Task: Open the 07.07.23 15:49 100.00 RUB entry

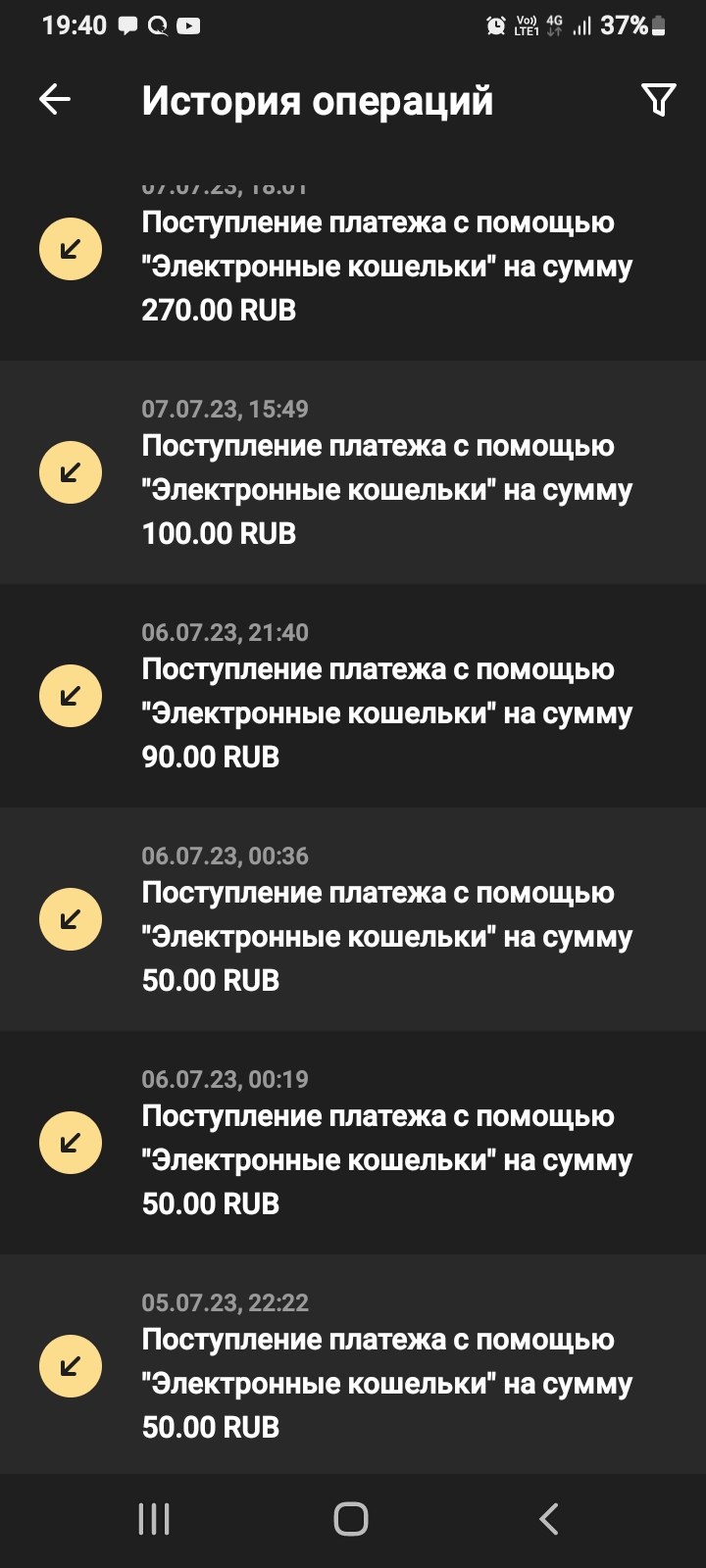Action: tap(353, 472)
